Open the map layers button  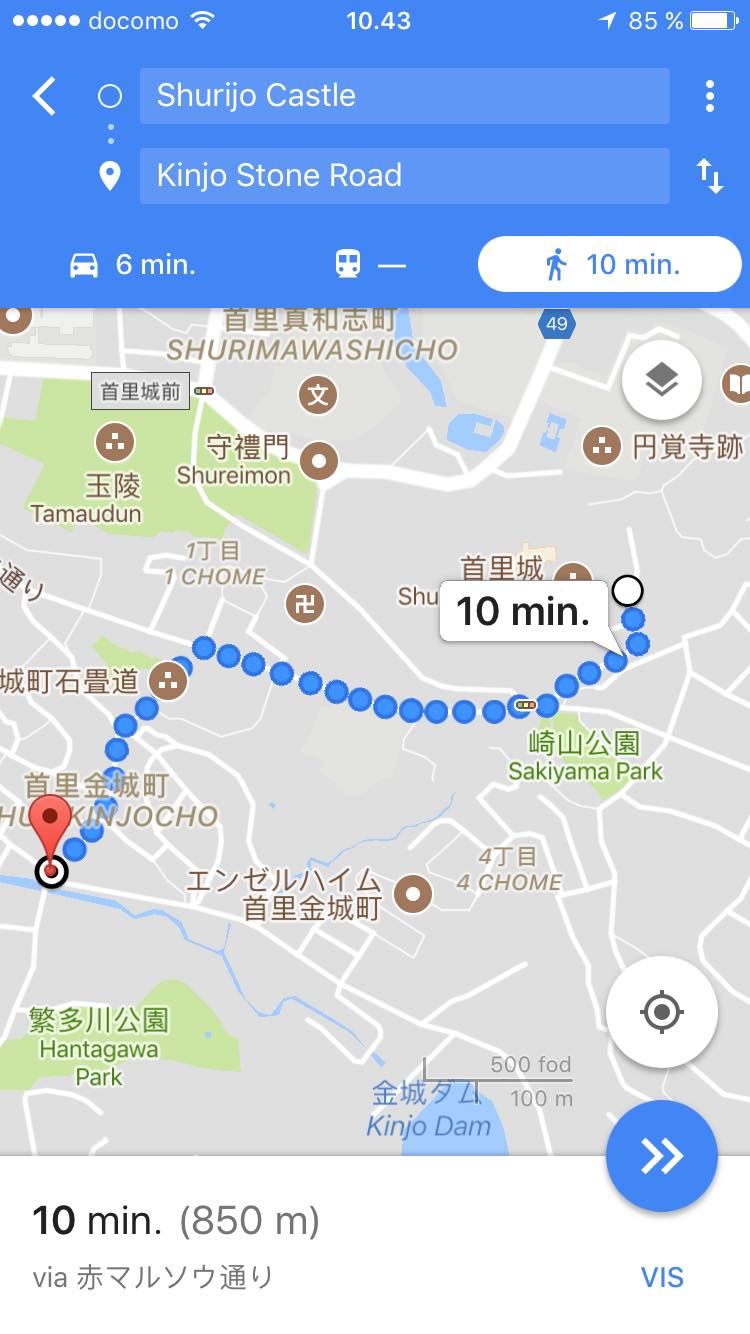point(661,380)
